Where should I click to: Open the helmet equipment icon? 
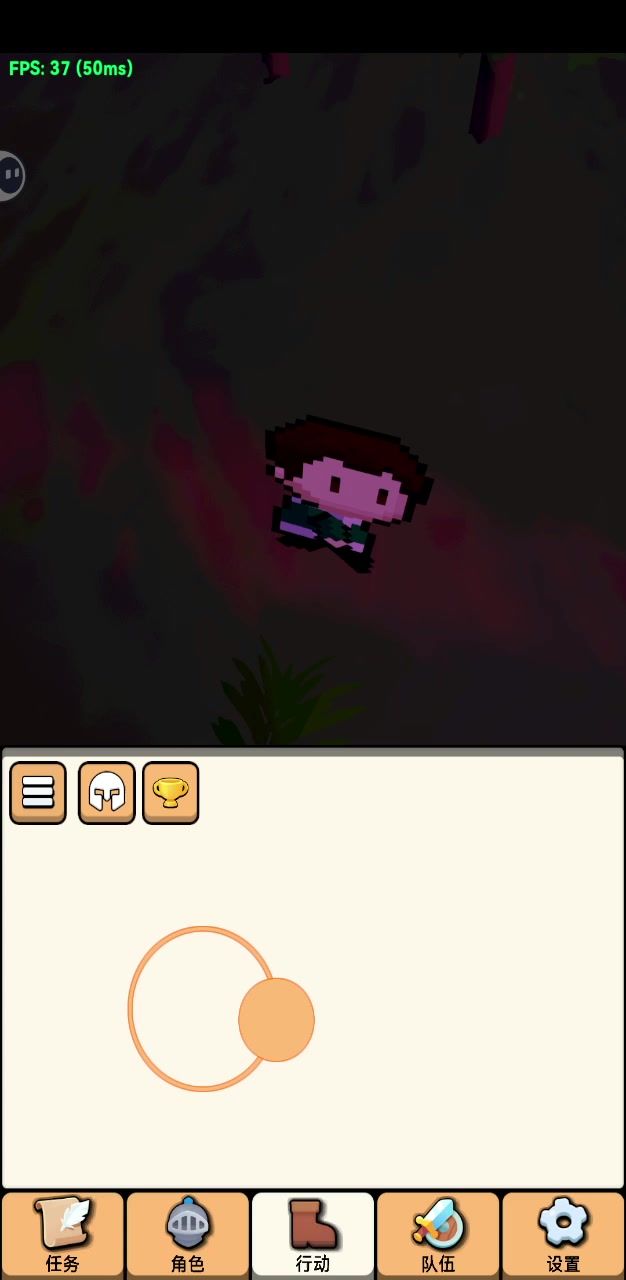click(x=107, y=793)
